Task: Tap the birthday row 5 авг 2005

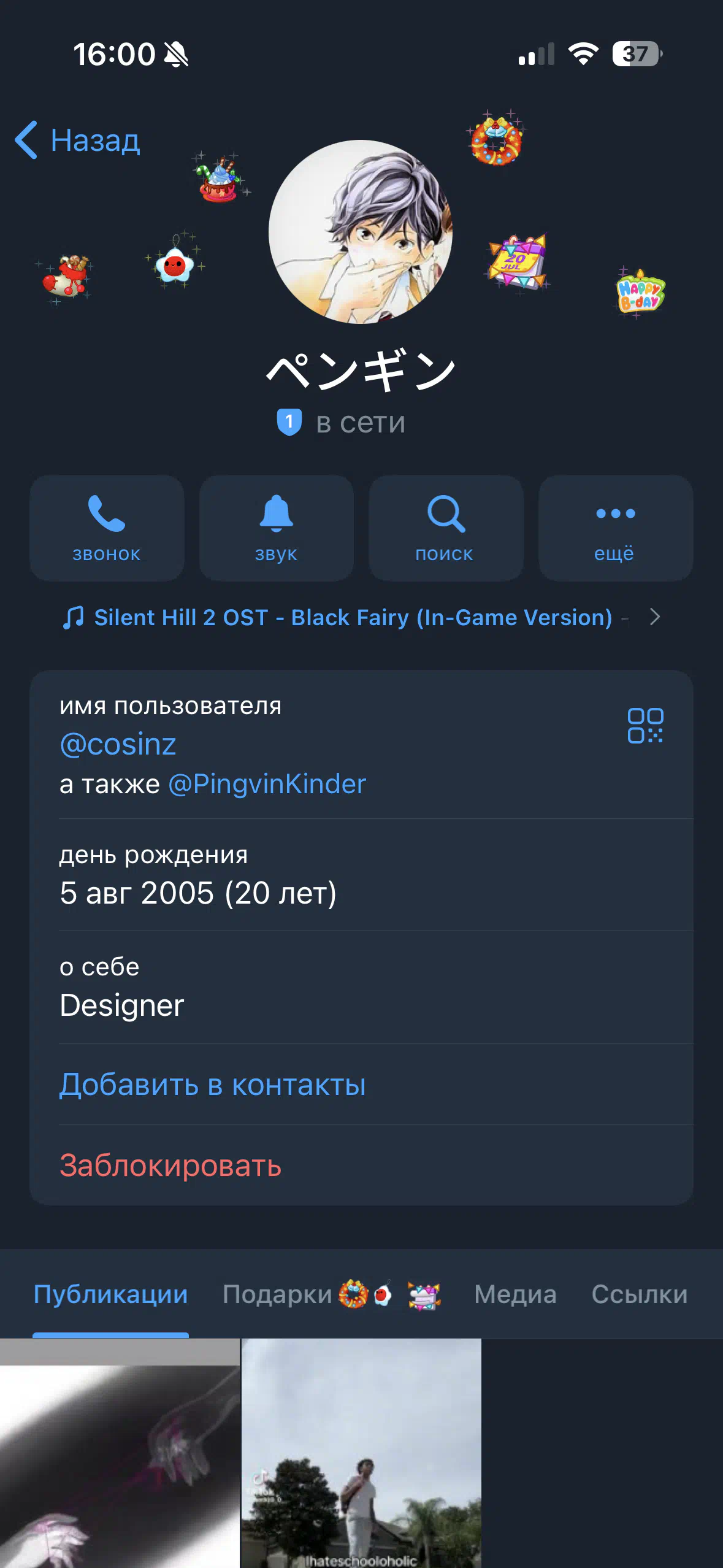Action: 197,893
